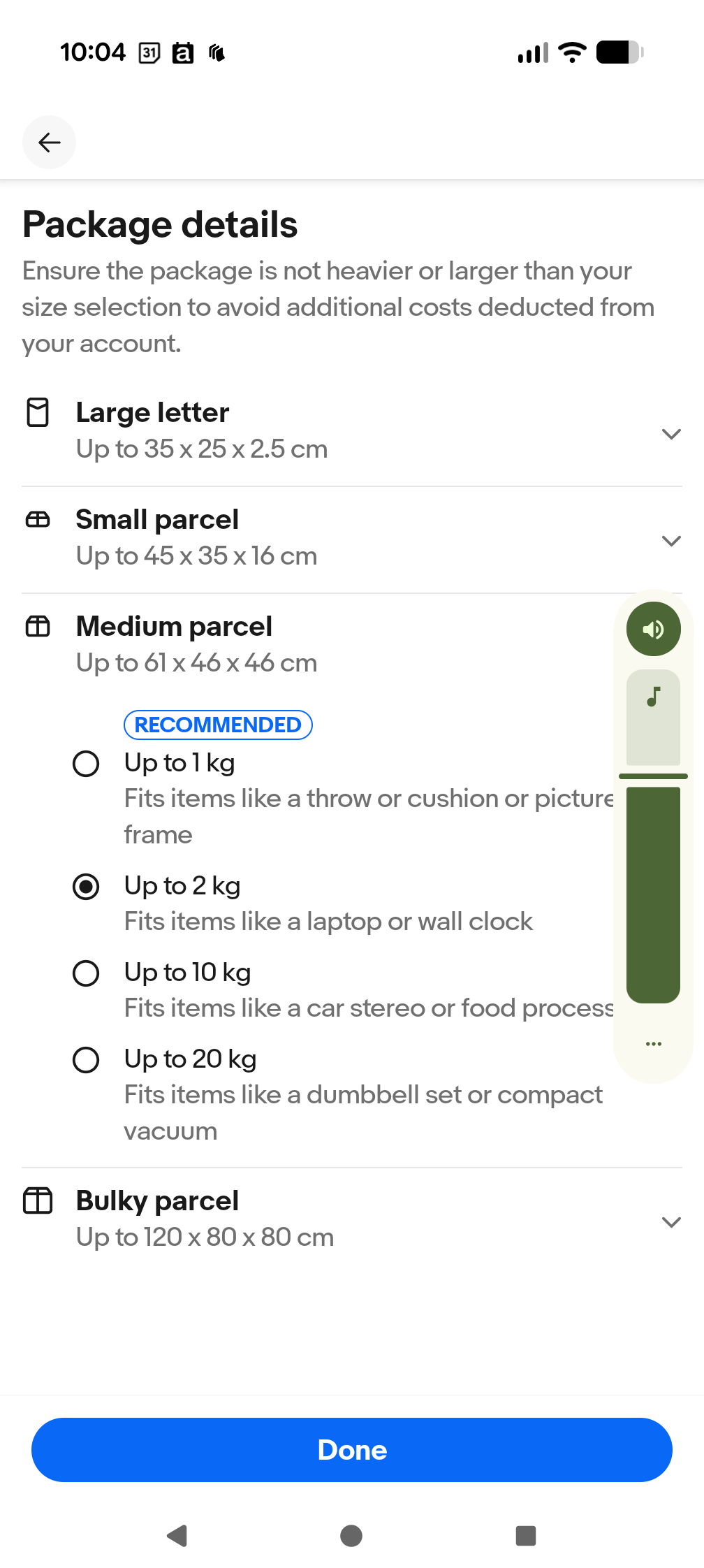This screenshot has height=1568, width=704.
Task: Open recent apps from navigation bar
Action: [x=525, y=1536]
